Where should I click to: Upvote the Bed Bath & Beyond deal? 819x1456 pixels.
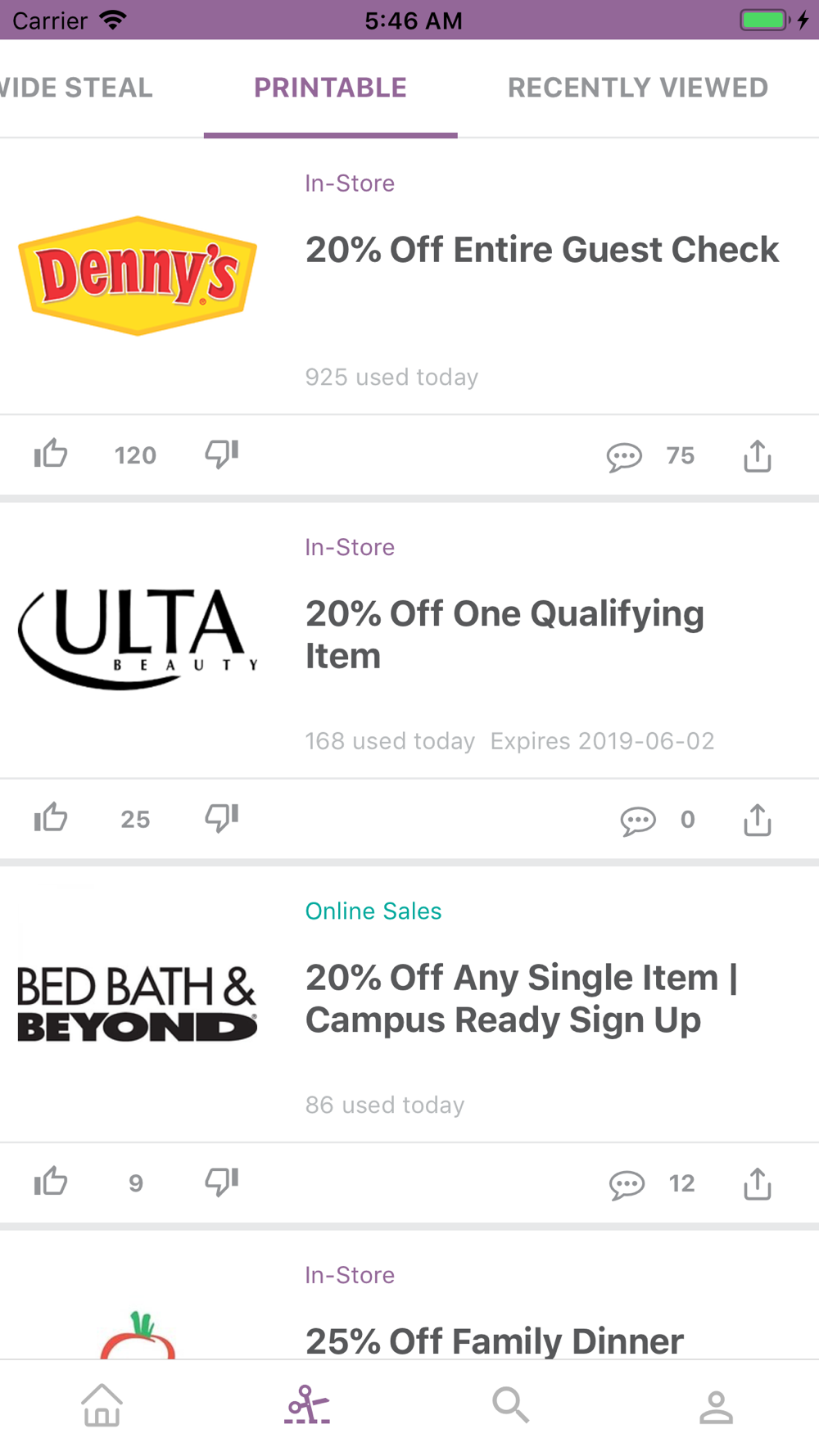tap(51, 1182)
